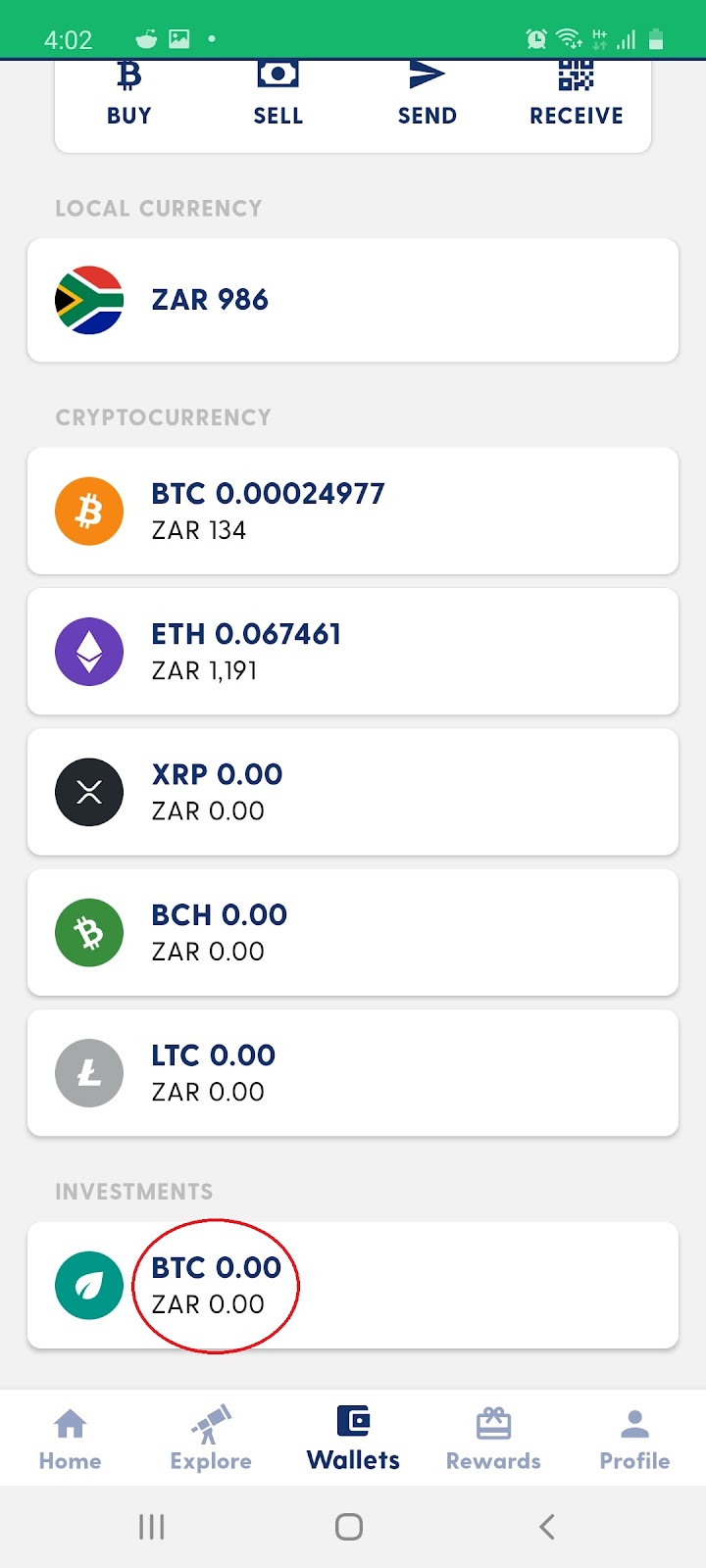Screen dimensions: 706x1568
Task: Open the BTC investments wallet
Action: 353,1285
